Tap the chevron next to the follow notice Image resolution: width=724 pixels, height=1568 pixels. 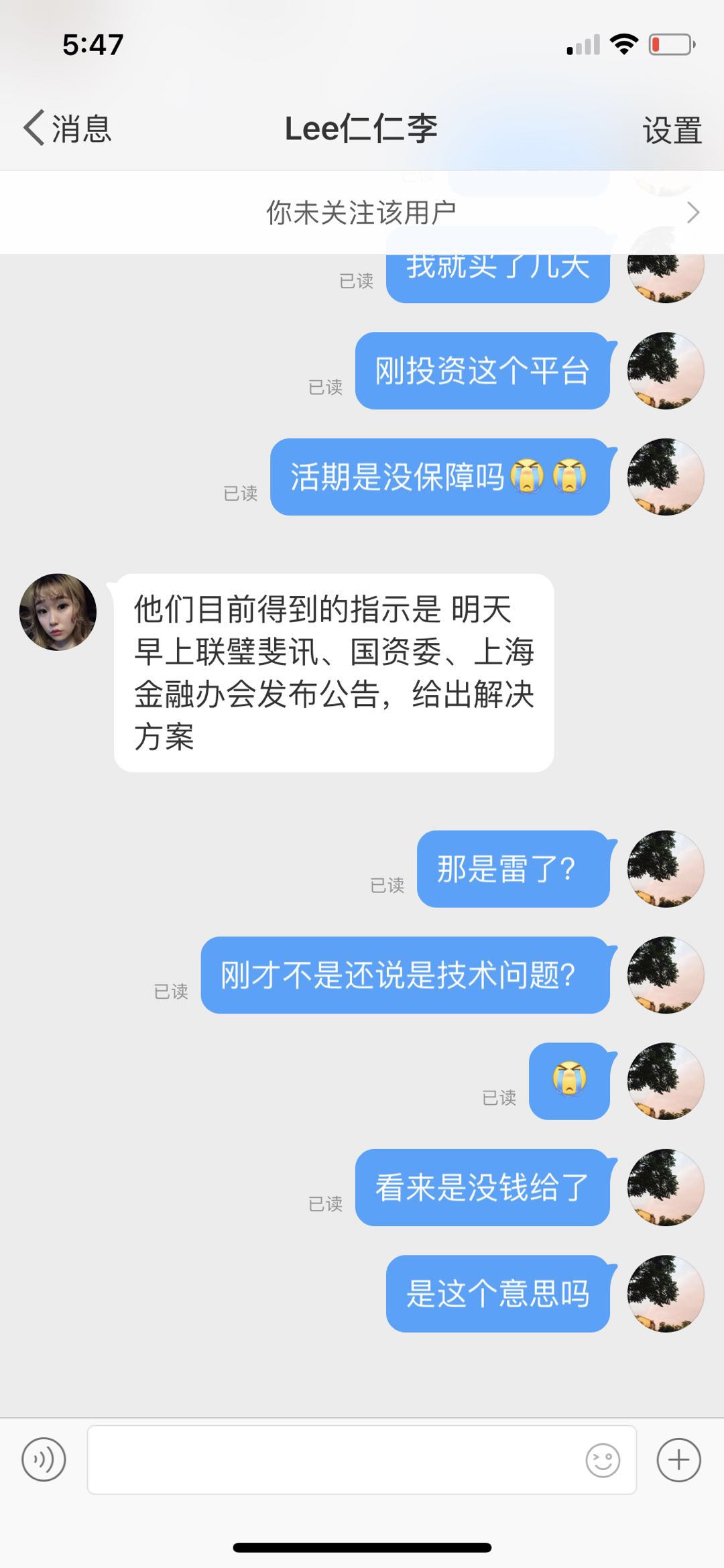pyautogui.click(x=695, y=212)
